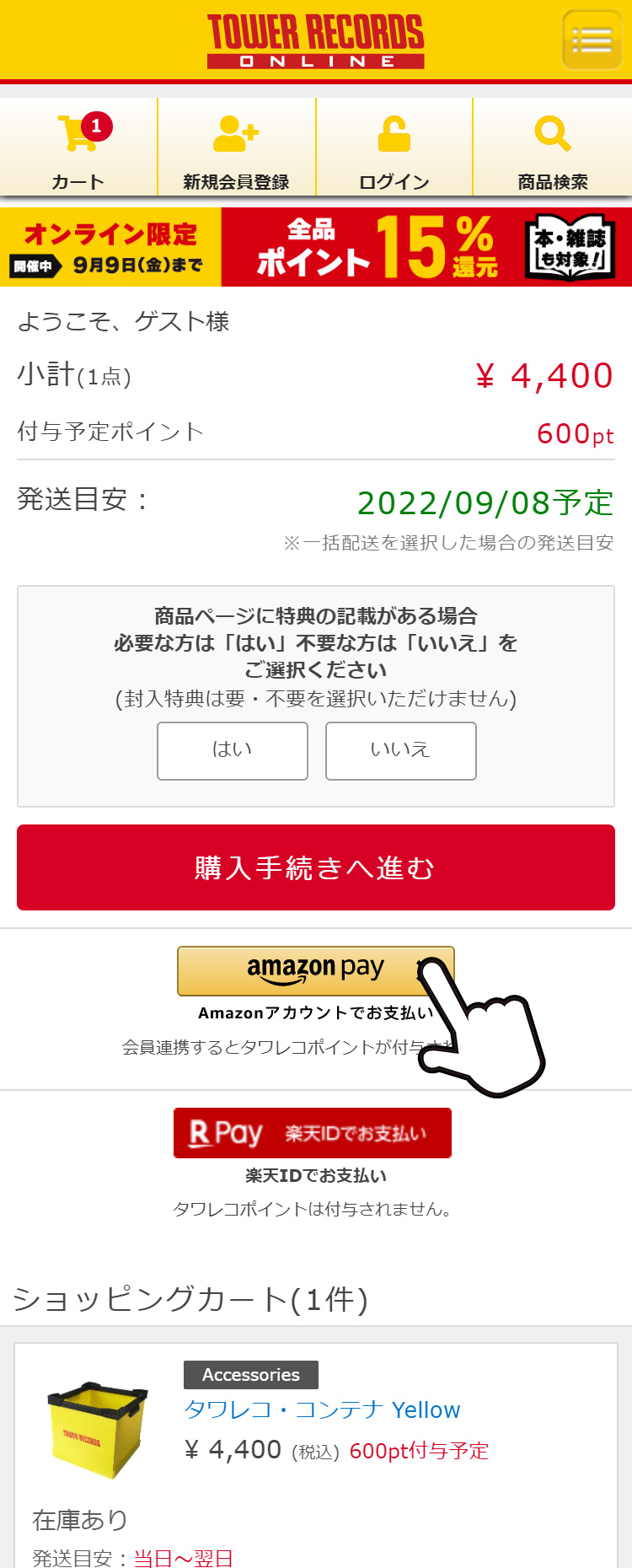
Task: Tap the Tower Records Online logo
Action: click(x=316, y=40)
